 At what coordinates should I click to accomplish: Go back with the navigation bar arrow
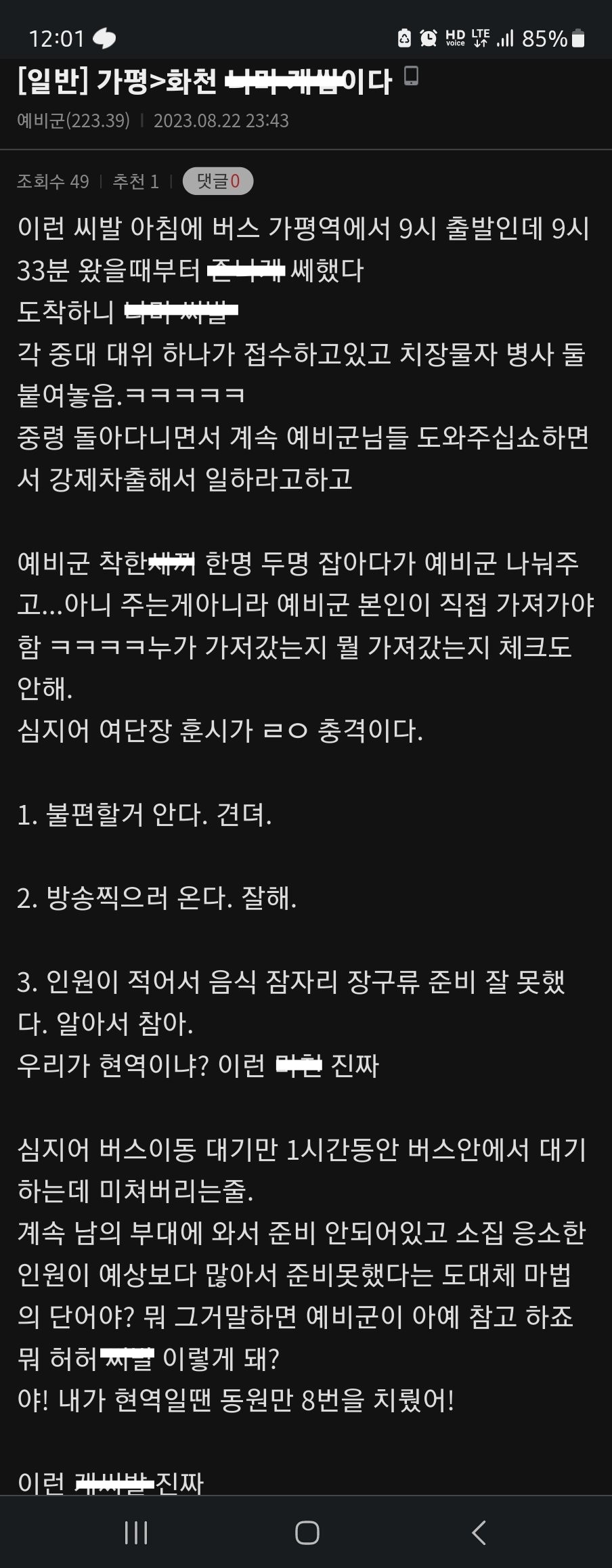point(479,1532)
